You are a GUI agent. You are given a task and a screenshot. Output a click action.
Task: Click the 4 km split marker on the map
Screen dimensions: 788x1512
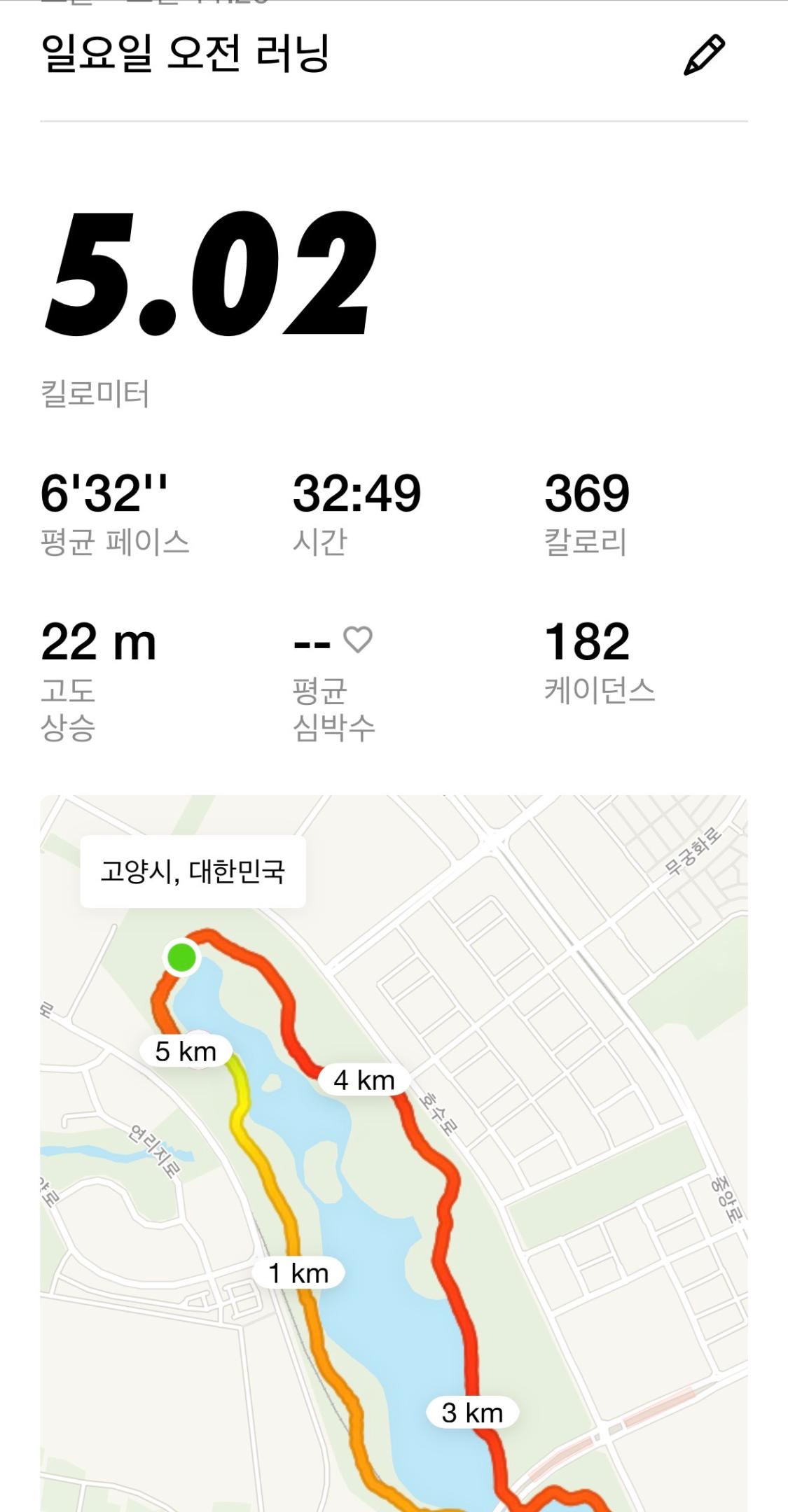(x=363, y=1080)
